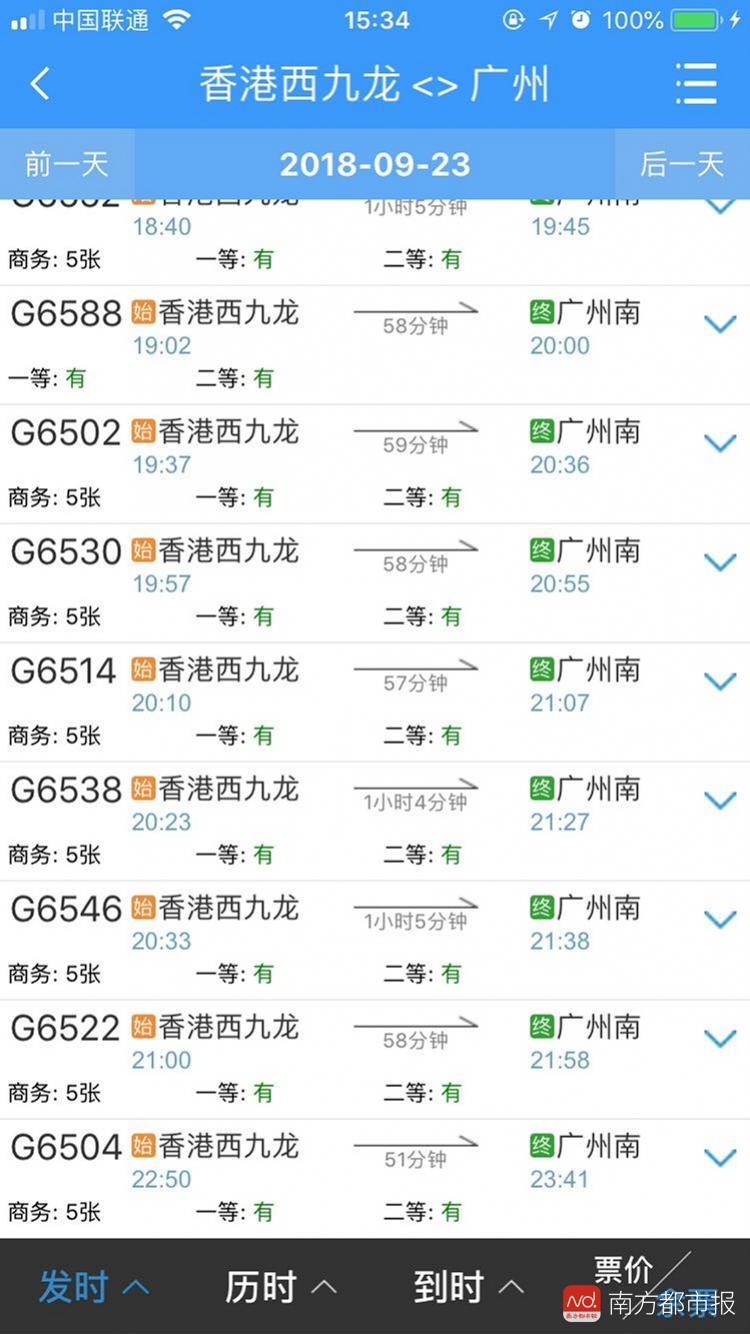Open the date picker 2018-09-23

click(x=375, y=164)
